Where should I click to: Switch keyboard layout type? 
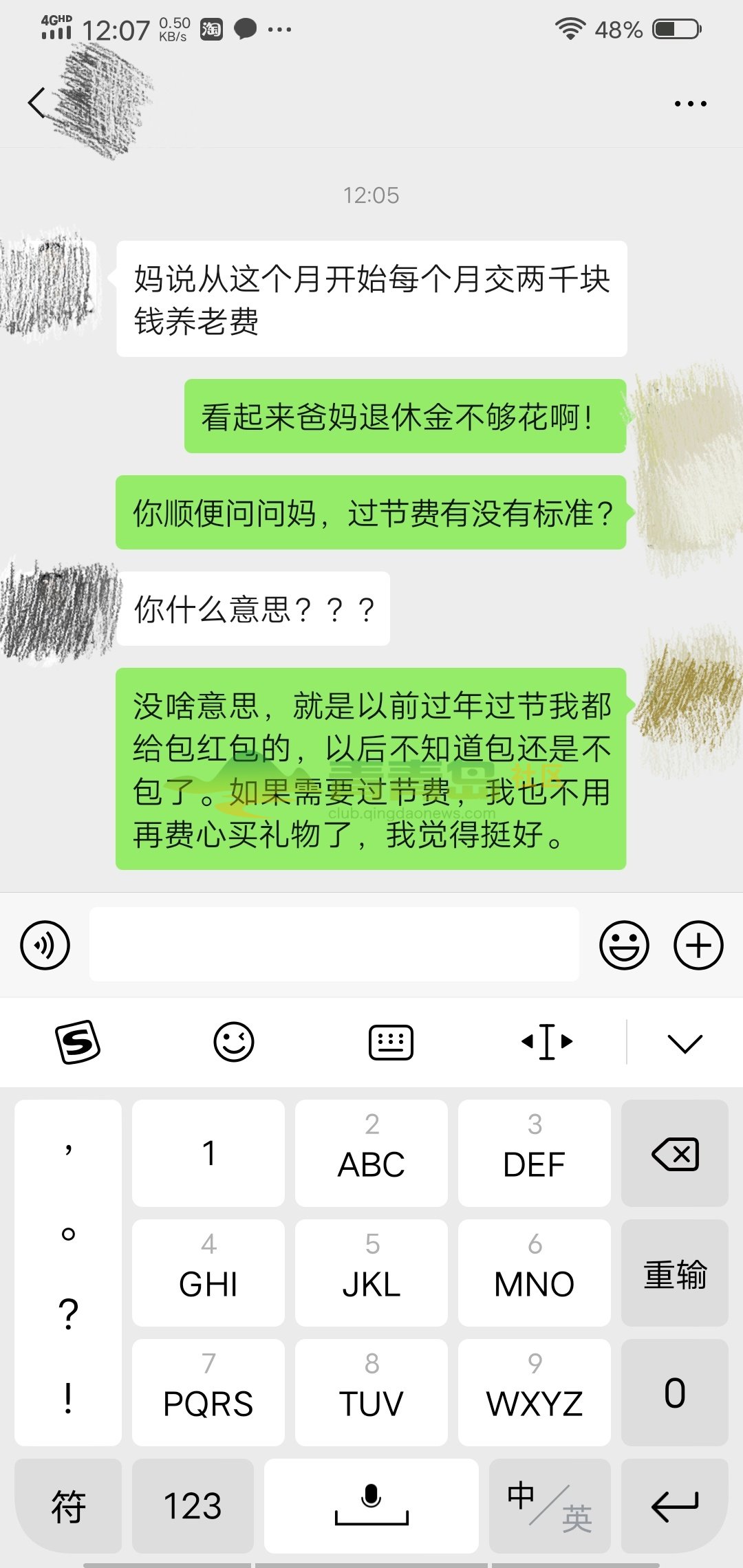coord(391,1042)
